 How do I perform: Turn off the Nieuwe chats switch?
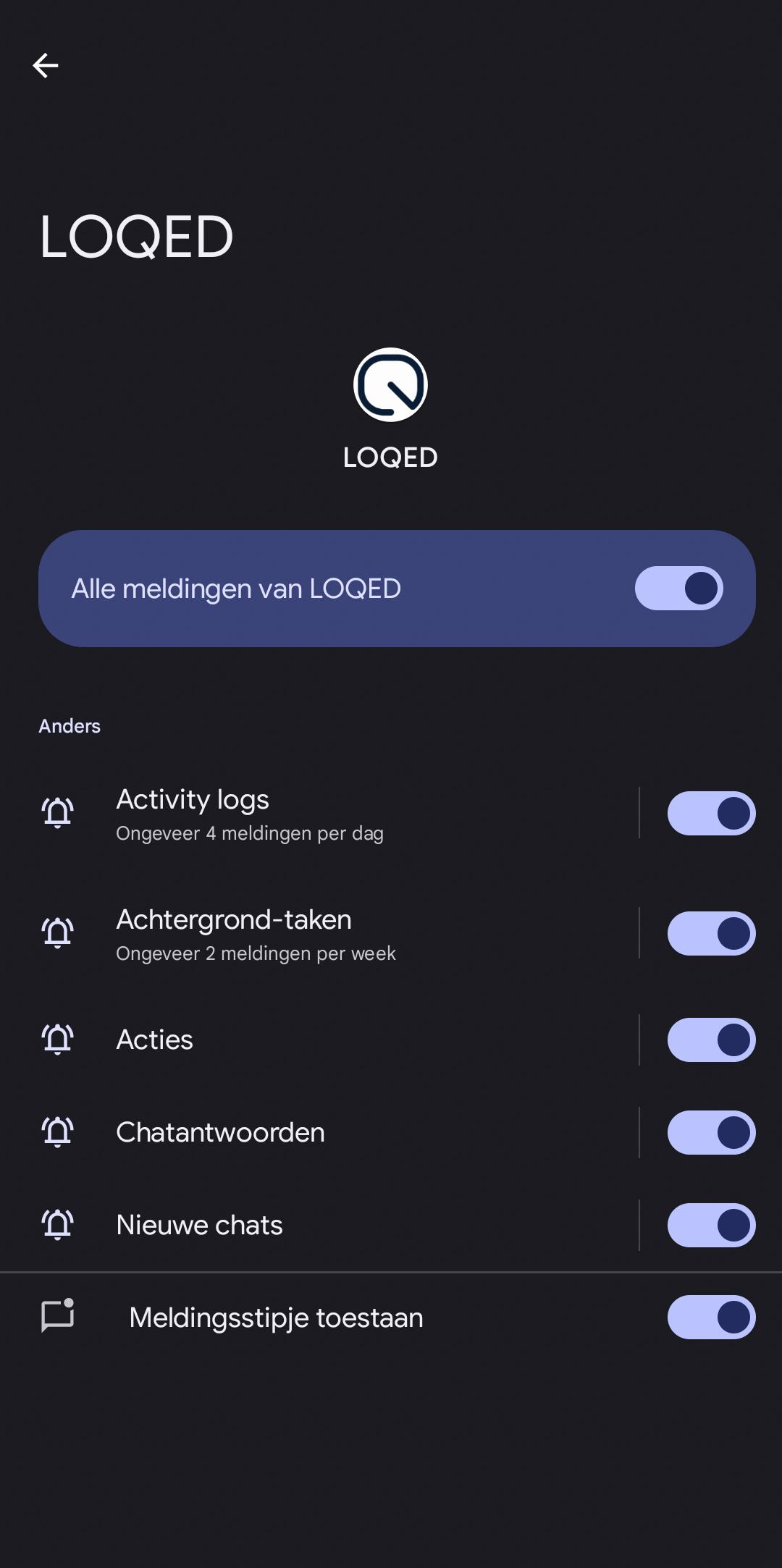tap(711, 1226)
